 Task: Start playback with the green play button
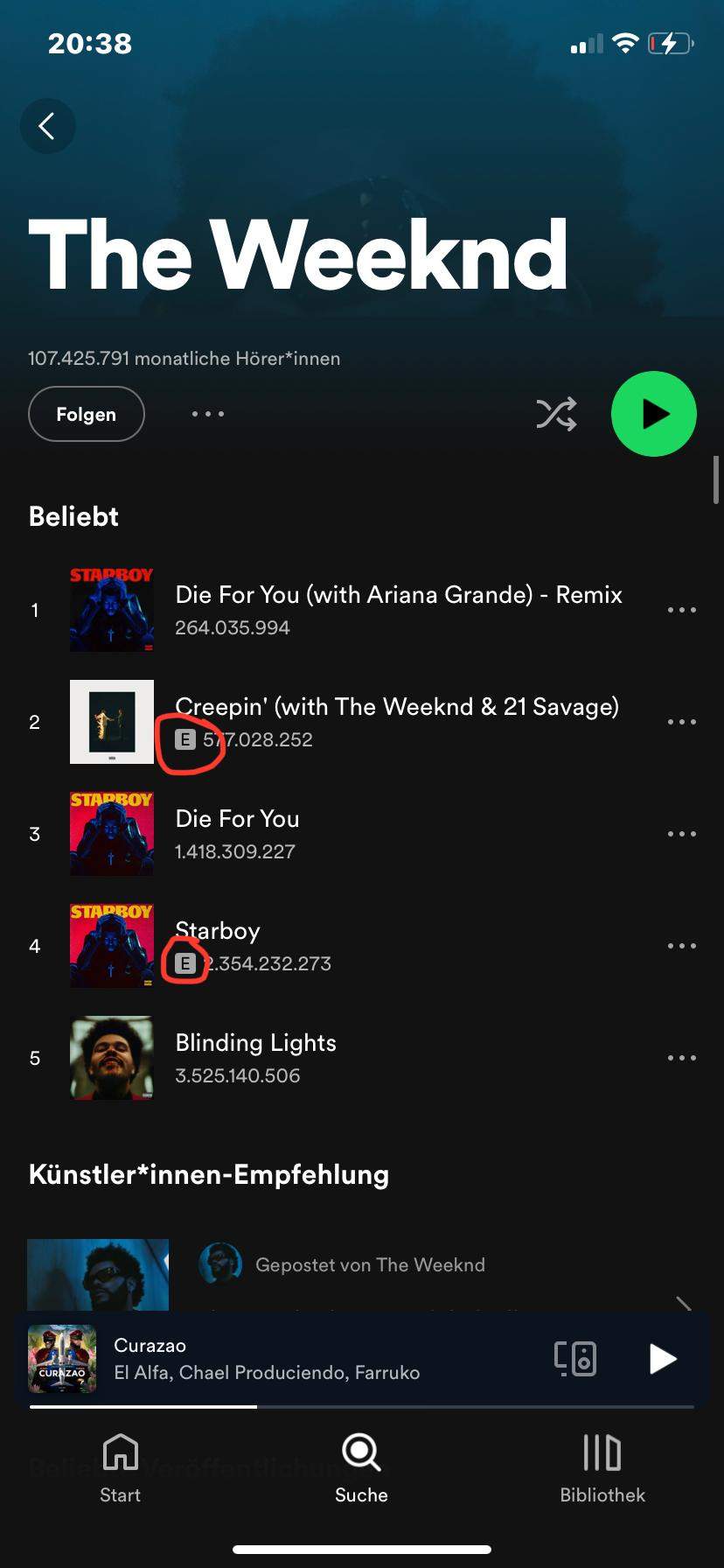[x=653, y=414]
